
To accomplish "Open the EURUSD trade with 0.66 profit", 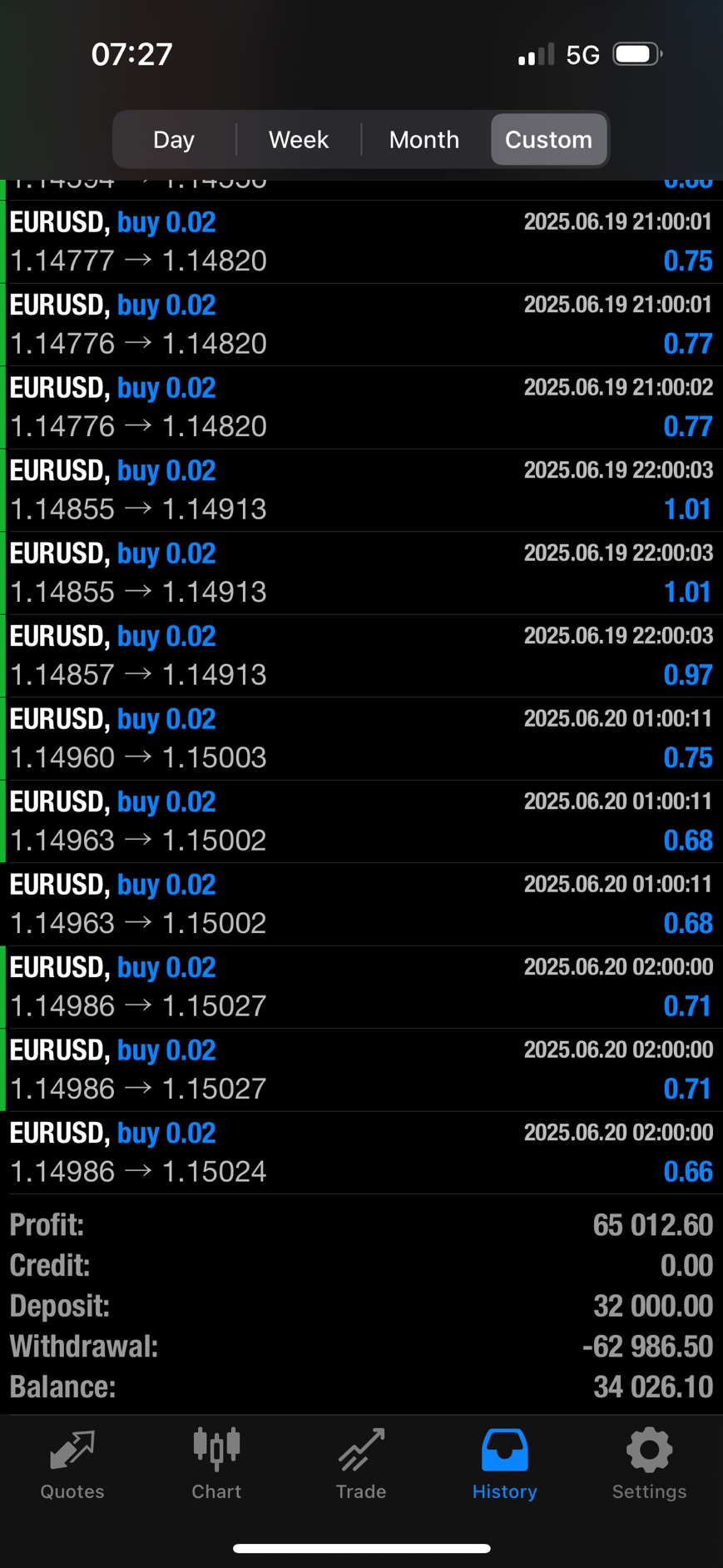I will click(361, 1152).
